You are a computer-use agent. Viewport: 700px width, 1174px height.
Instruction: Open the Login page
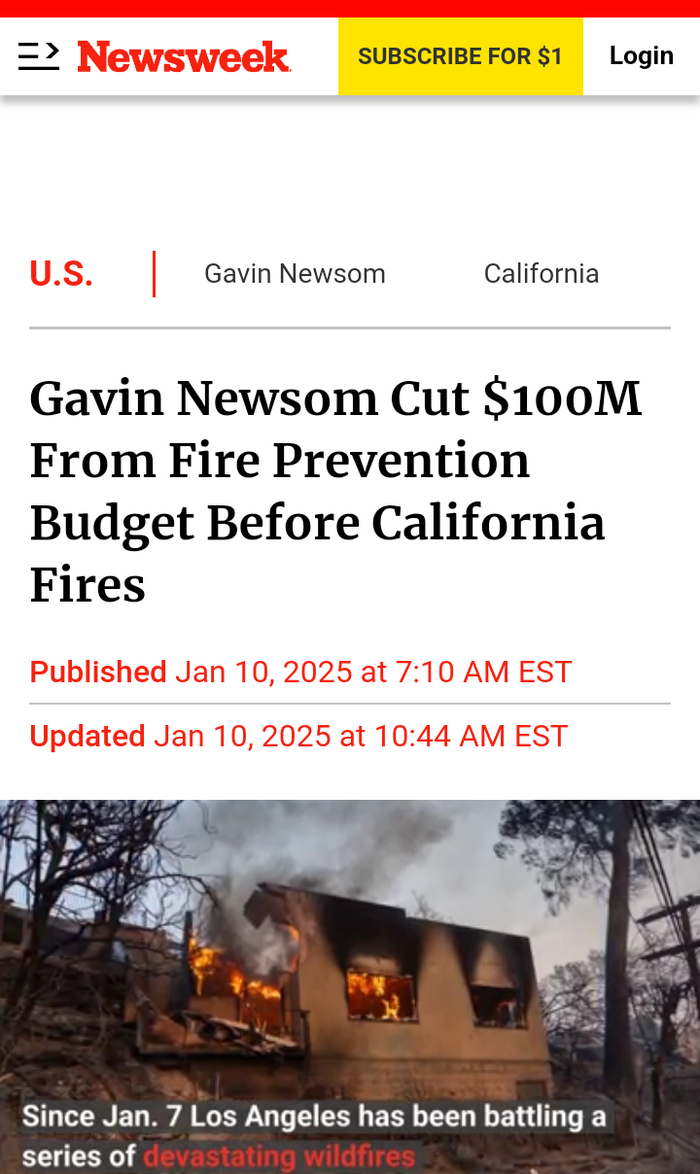coord(641,57)
